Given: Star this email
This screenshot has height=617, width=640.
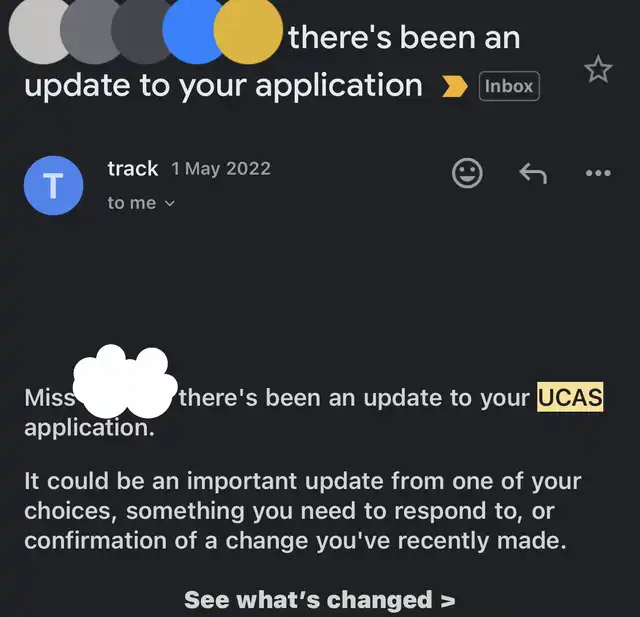Looking at the screenshot, I should coord(597,69).
